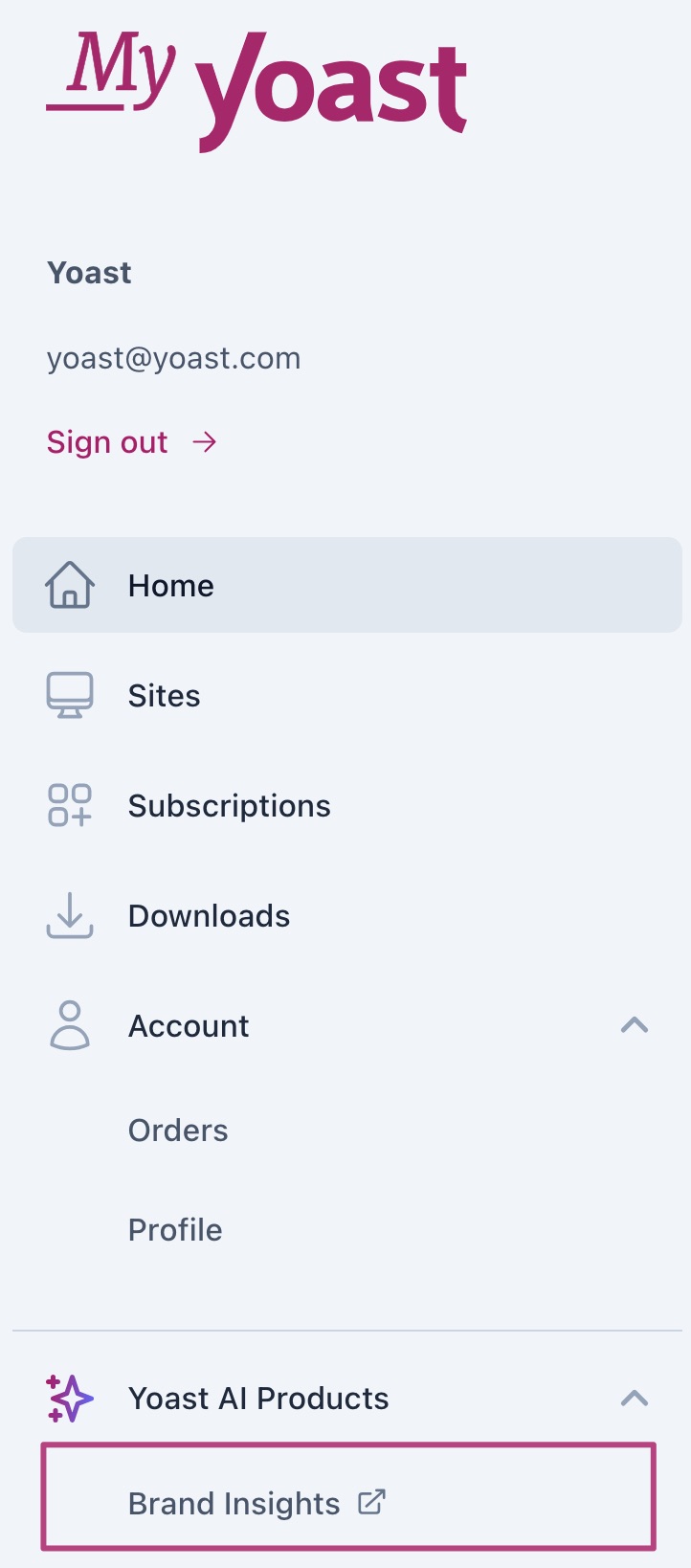
Task: Open the Profile page
Action: pyautogui.click(x=175, y=1230)
